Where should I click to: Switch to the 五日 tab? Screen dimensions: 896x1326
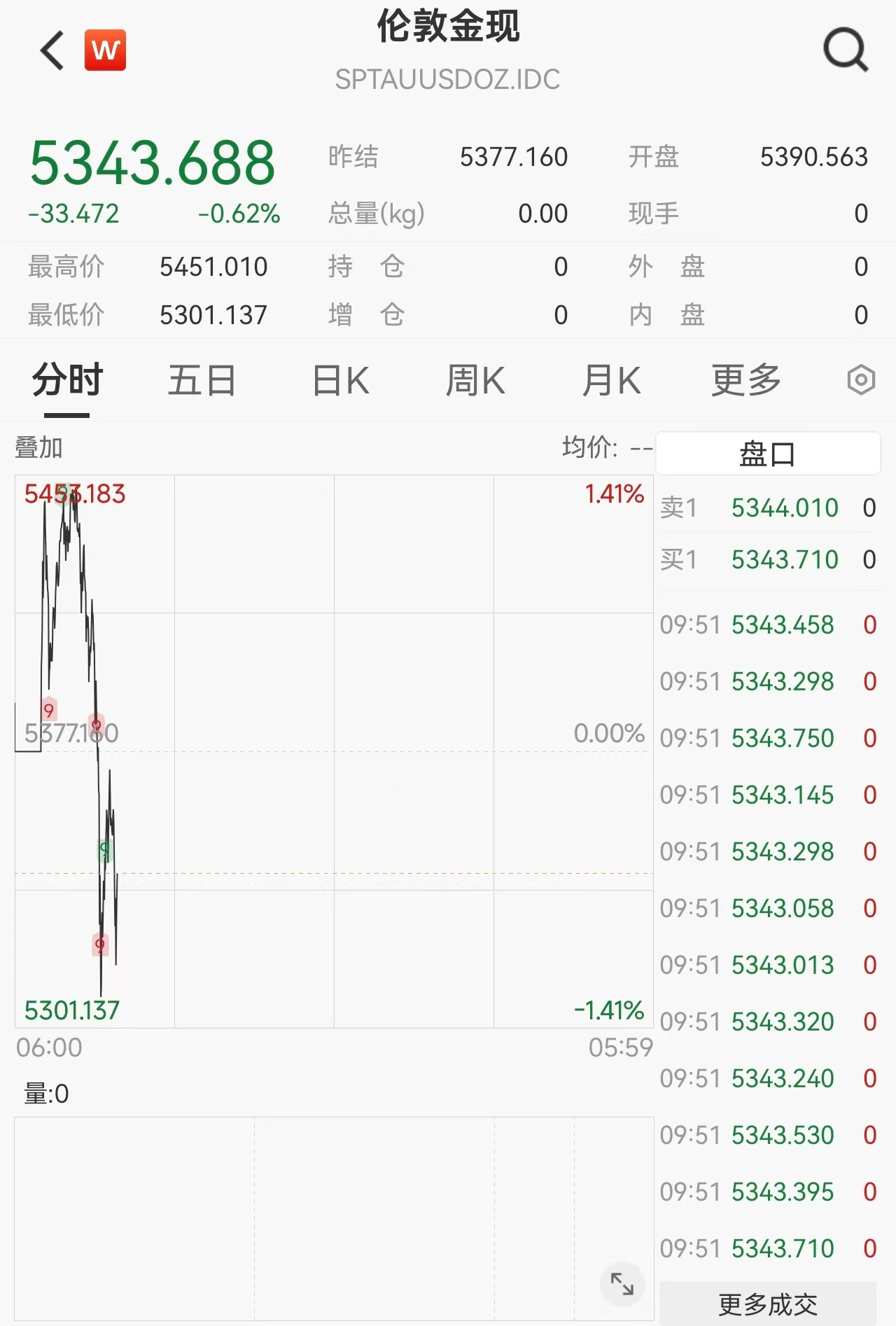202,381
